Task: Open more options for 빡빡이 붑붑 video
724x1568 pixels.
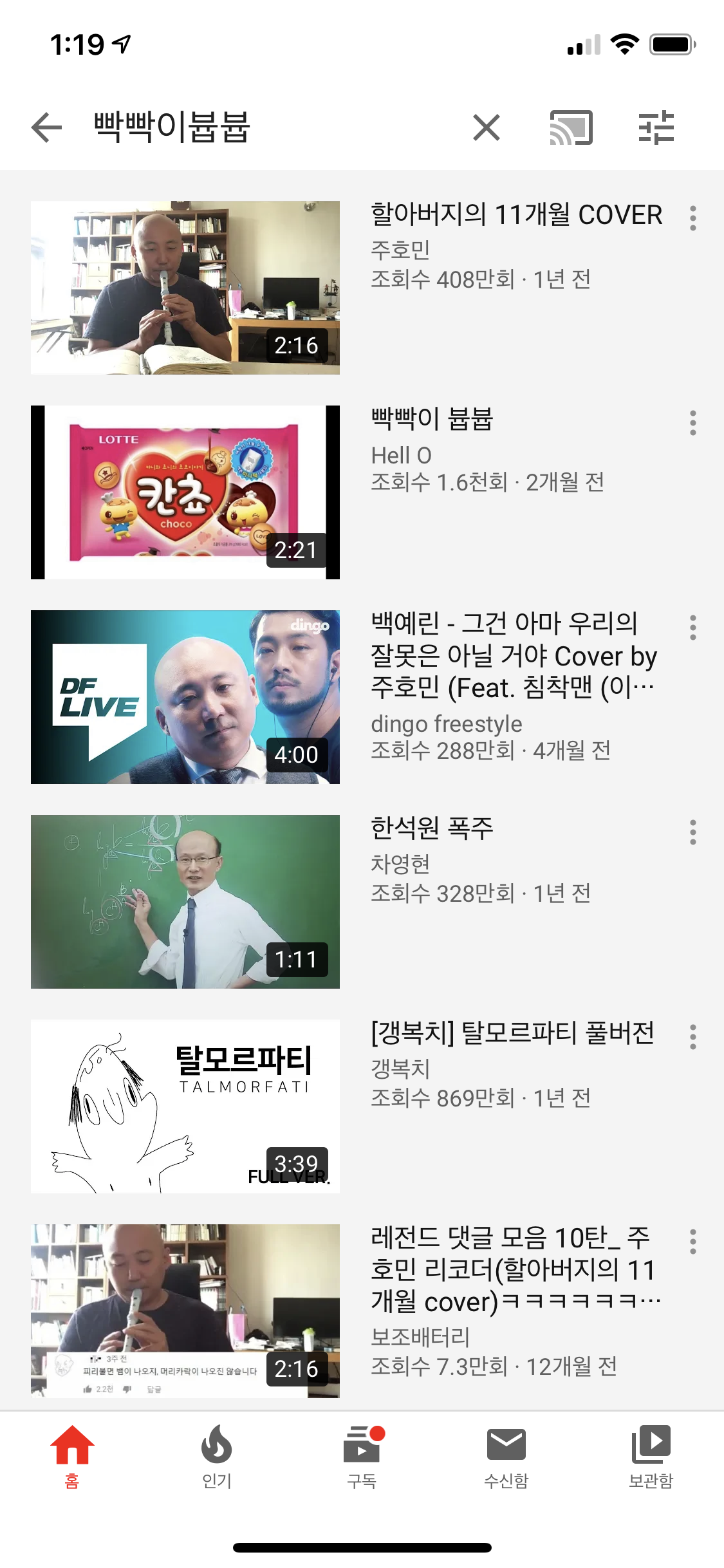Action: (x=692, y=423)
